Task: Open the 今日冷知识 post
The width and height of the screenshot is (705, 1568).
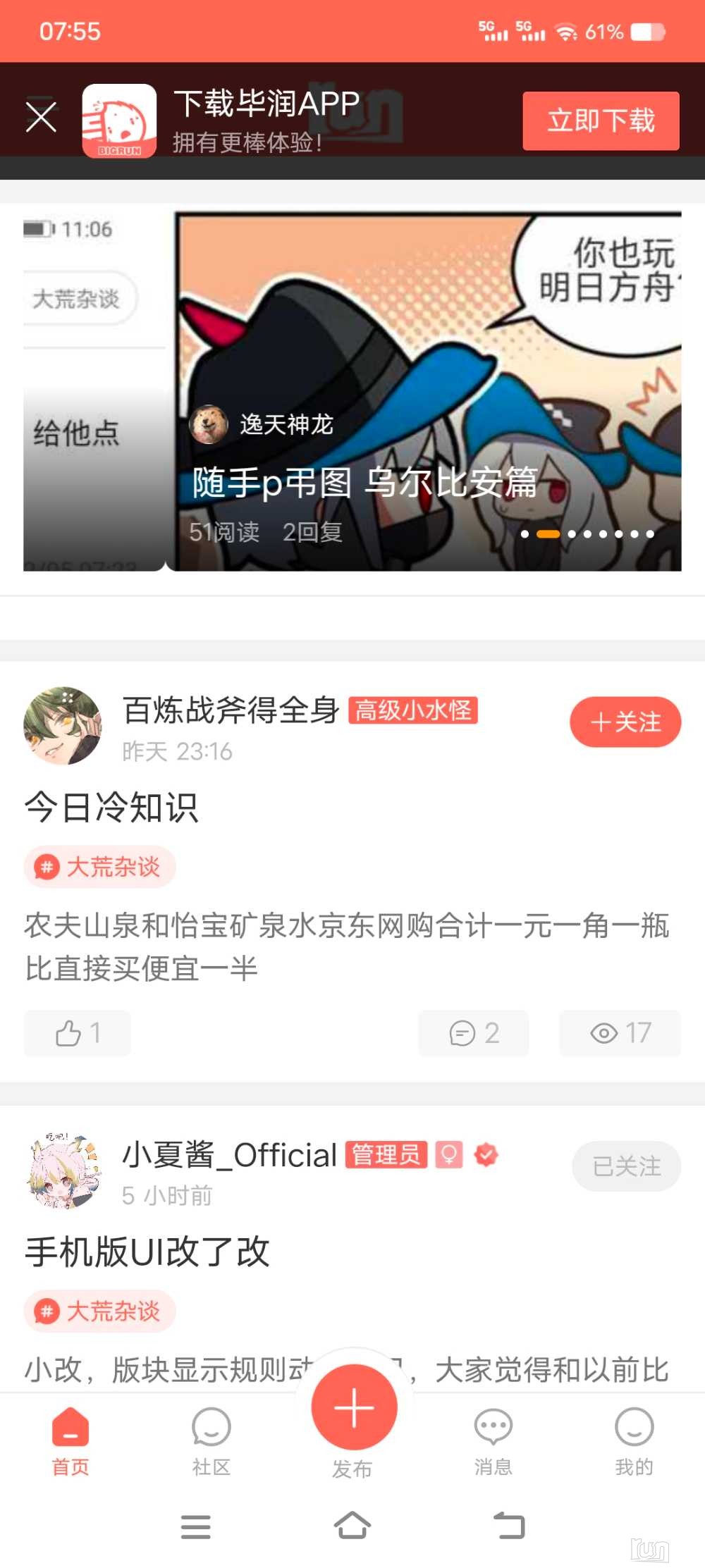Action: point(111,807)
